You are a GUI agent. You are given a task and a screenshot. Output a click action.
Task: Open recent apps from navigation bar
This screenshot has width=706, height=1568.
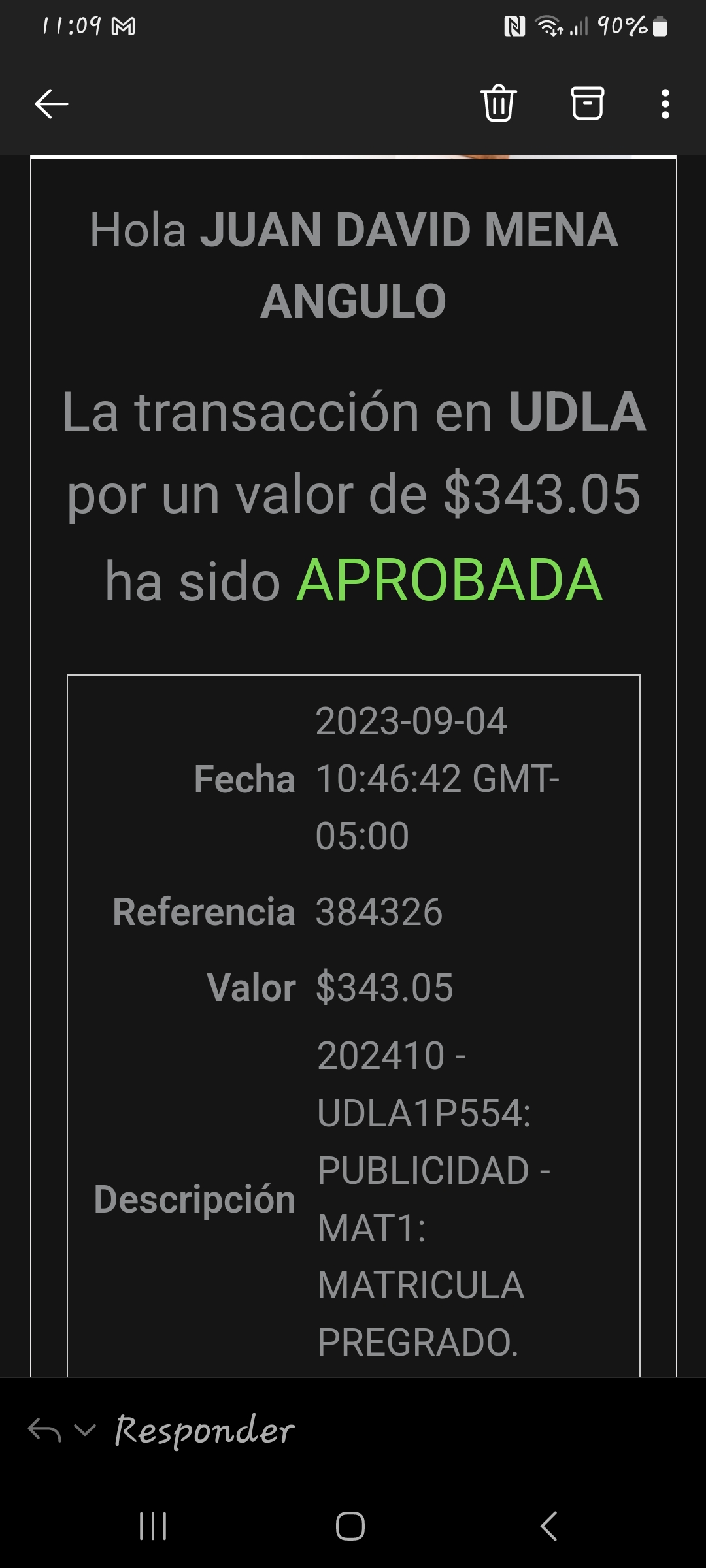(x=154, y=1526)
